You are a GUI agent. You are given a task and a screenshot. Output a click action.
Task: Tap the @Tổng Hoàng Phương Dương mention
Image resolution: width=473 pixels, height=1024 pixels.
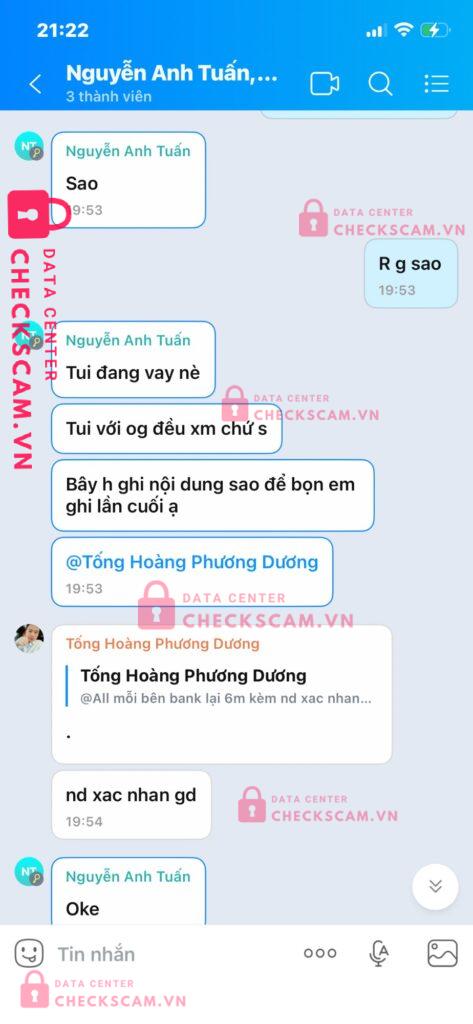191,562
